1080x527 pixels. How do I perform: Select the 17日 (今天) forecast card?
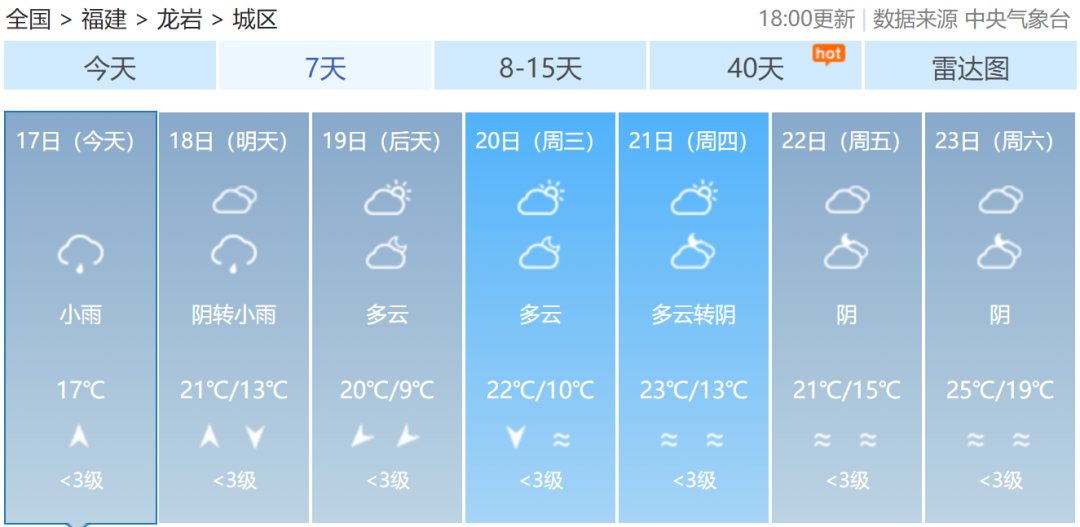tap(81, 317)
